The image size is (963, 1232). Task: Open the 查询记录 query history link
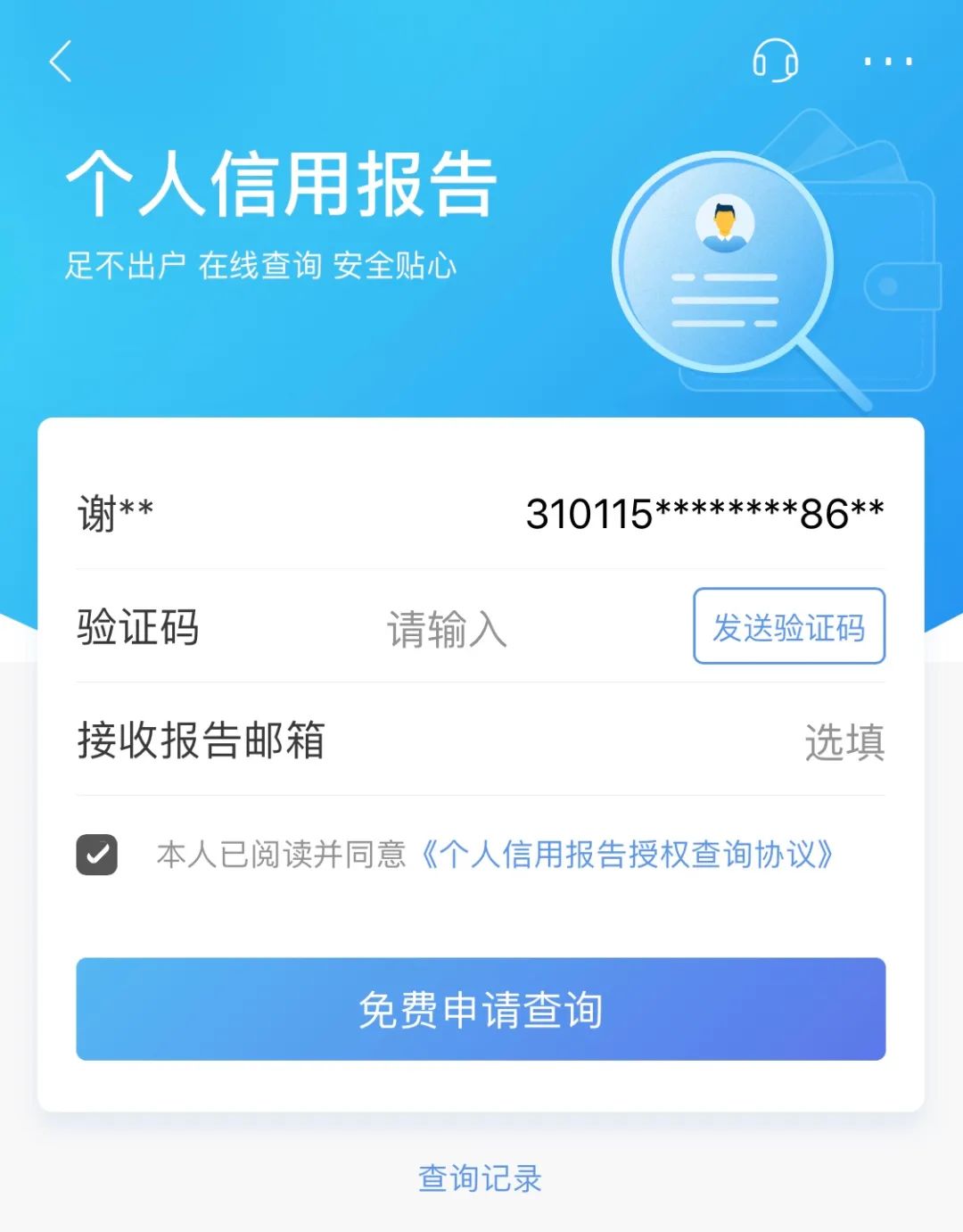click(479, 1179)
